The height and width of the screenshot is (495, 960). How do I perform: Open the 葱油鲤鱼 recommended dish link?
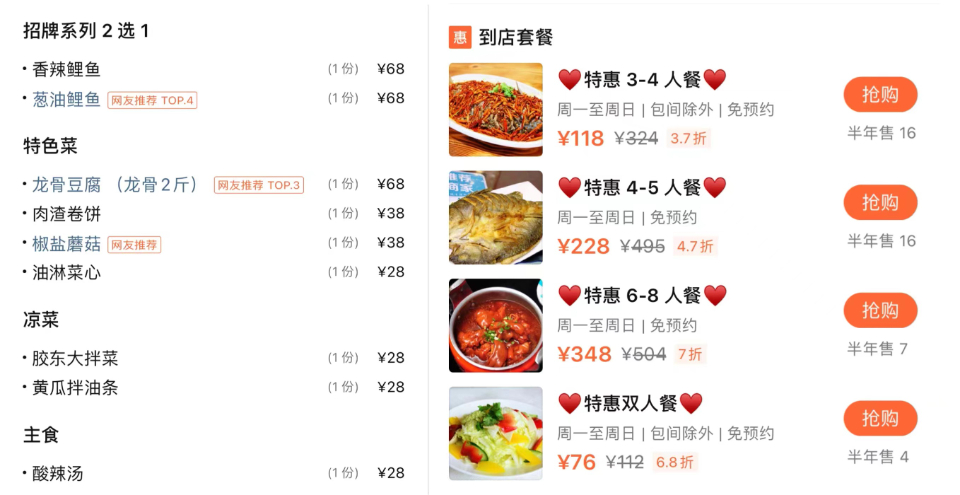coord(66,99)
